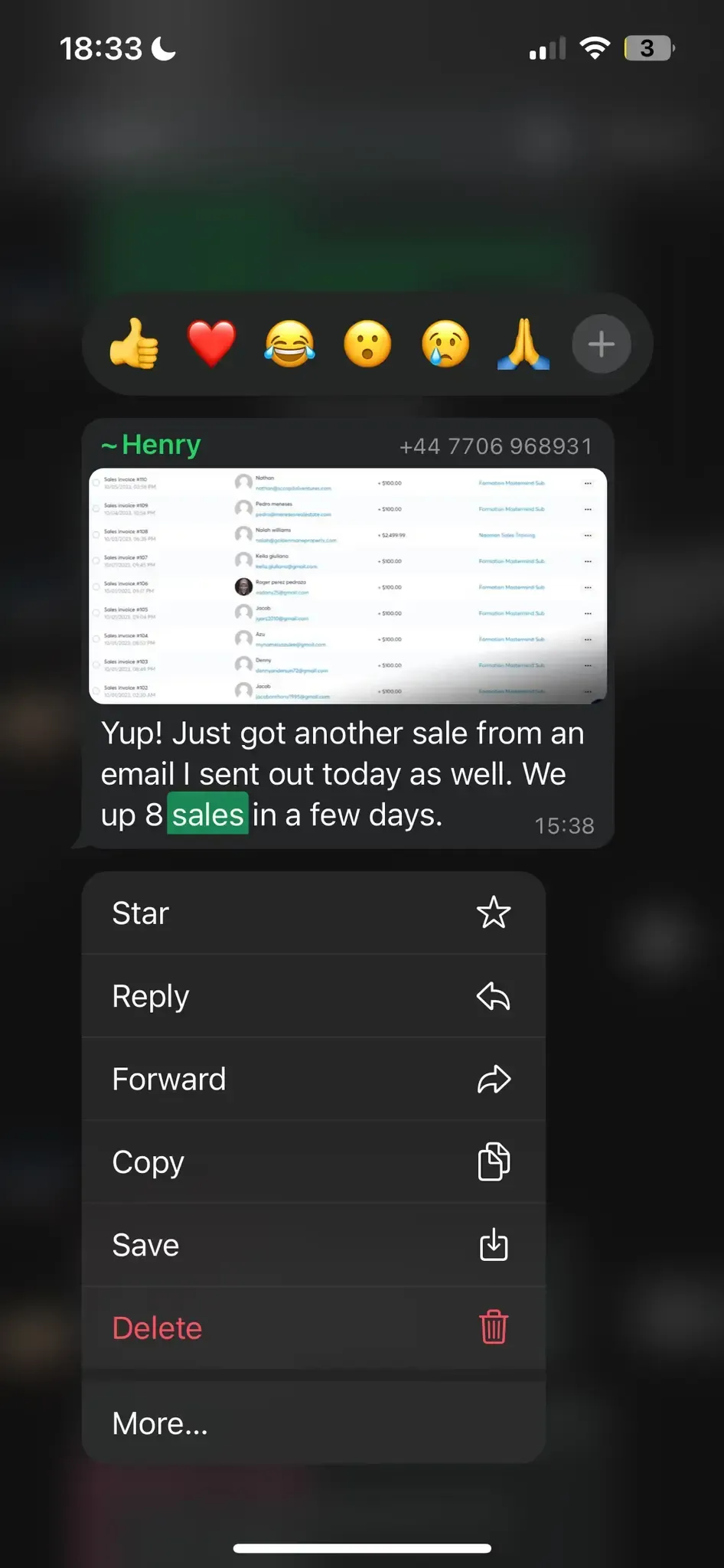Viewport: 724px width, 1568px height.
Task: Open More... options
Action: pyautogui.click(x=314, y=1423)
